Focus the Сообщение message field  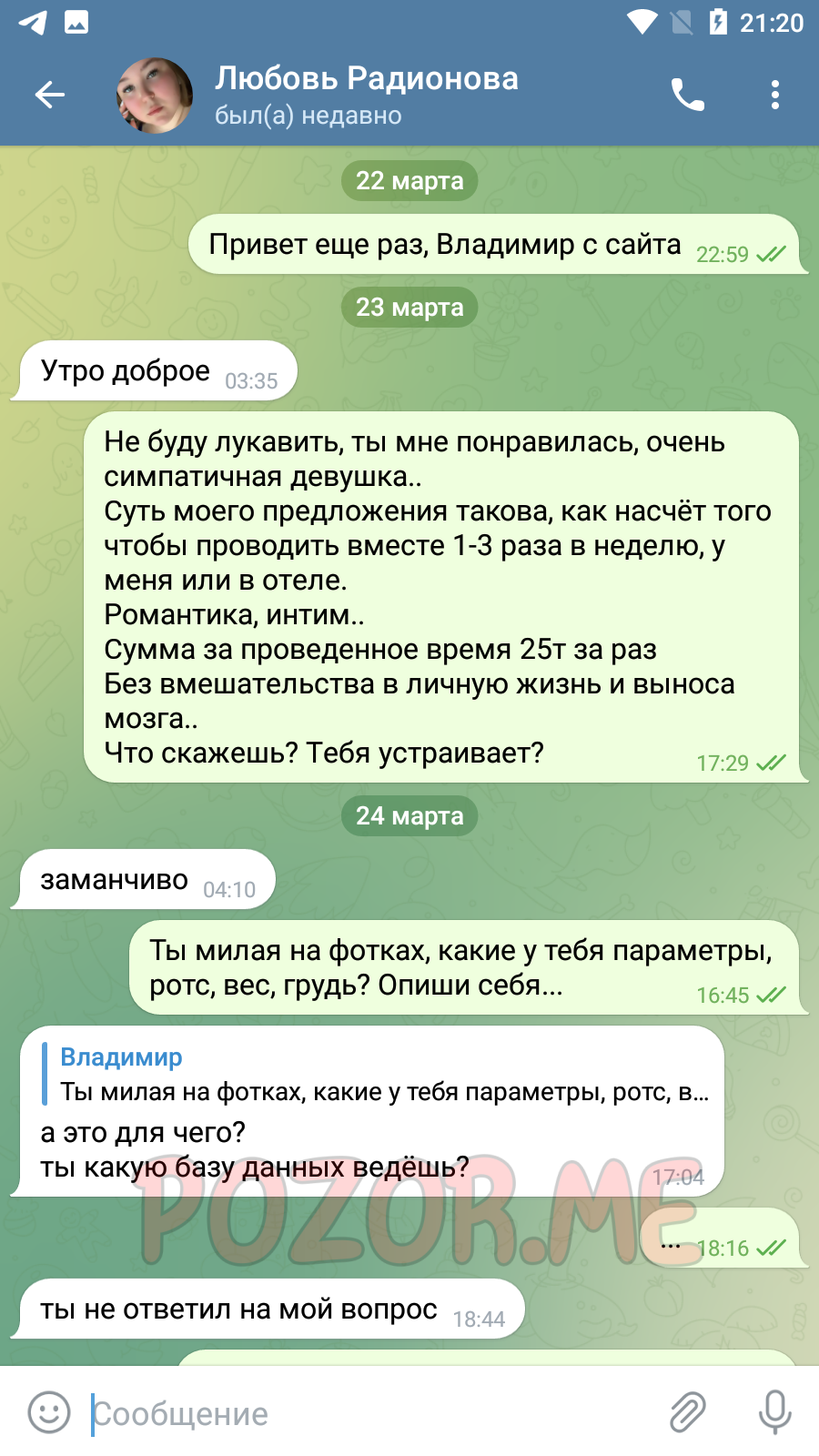[x=373, y=1414]
